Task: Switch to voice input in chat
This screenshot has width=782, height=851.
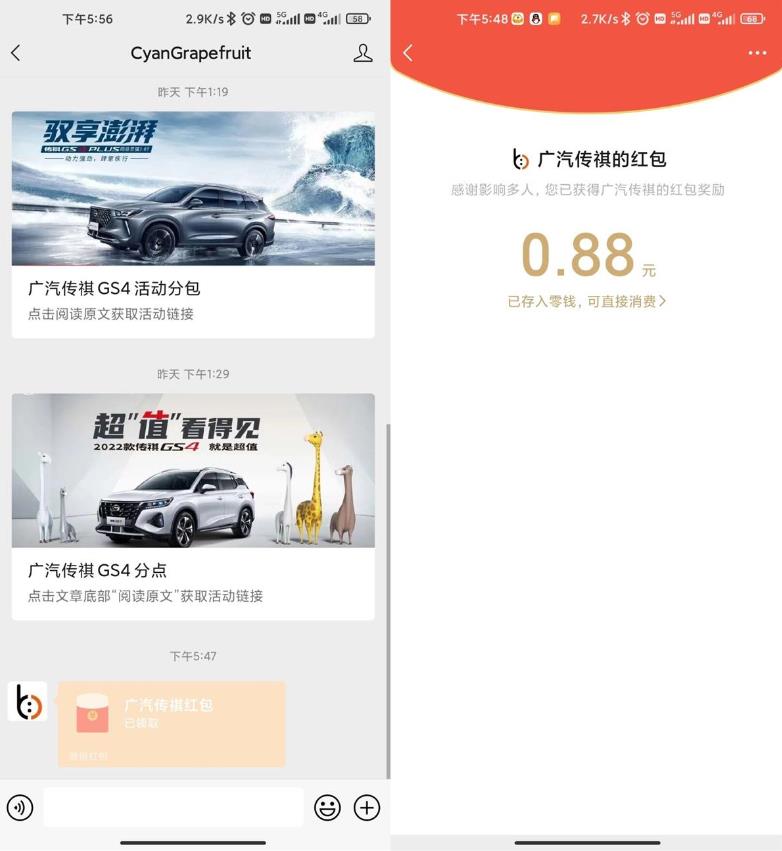Action: 20,807
